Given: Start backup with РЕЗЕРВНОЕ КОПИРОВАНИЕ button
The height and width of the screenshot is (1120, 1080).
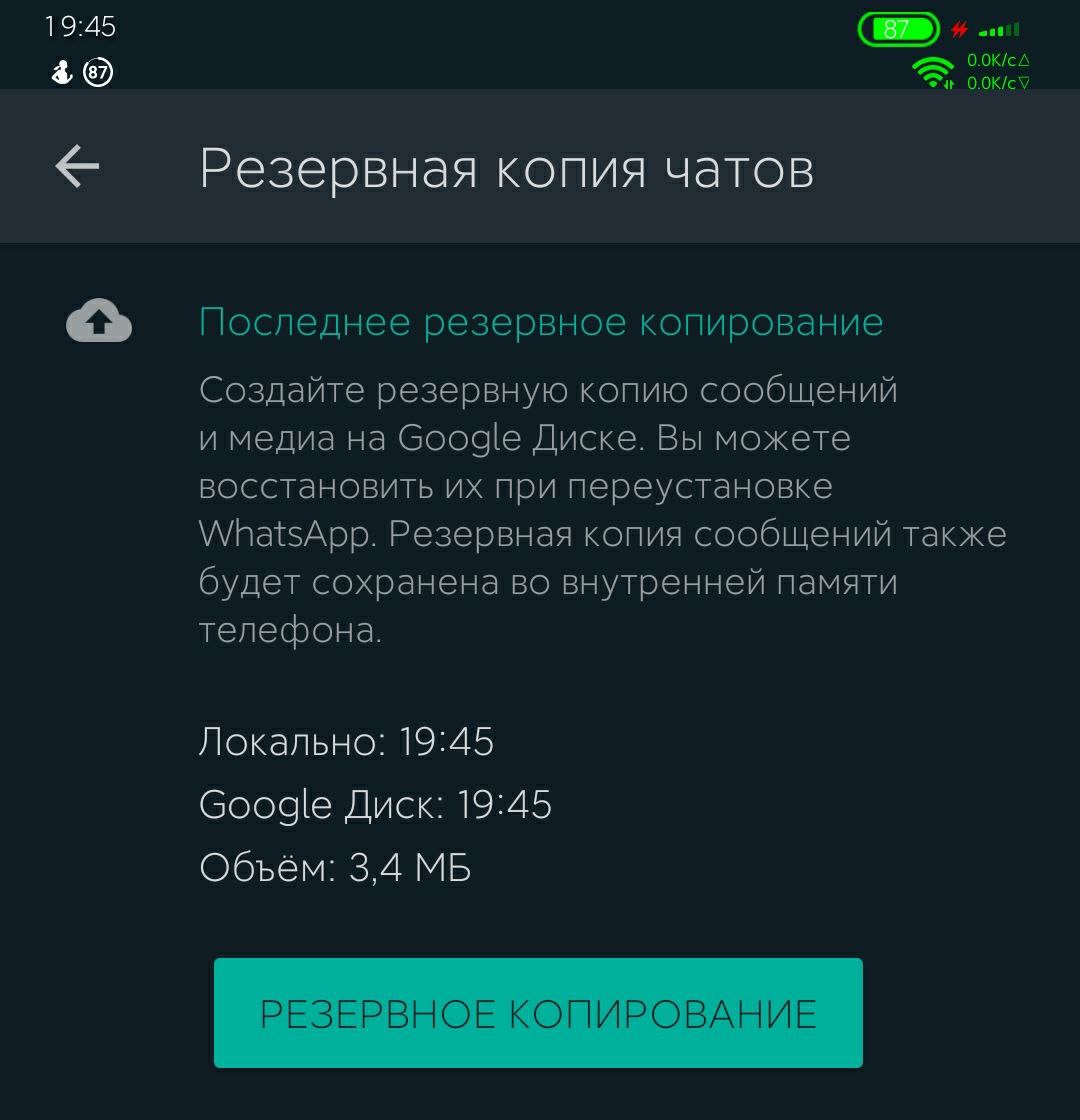Looking at the screenshot, I should pyautogui.click(x=538, y=1013).
